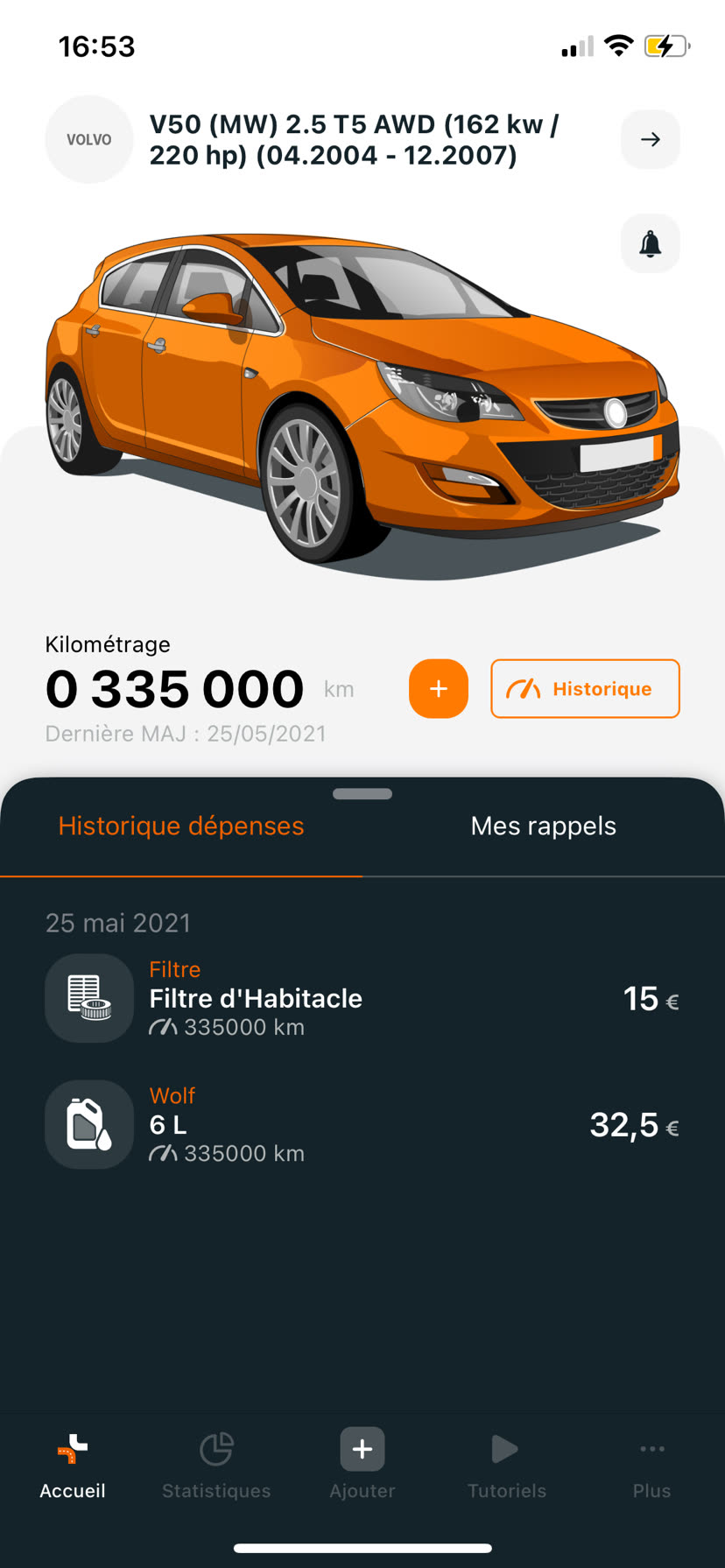Tap the oil can icon on the Wolf entry

click(x=88, y=1124)
